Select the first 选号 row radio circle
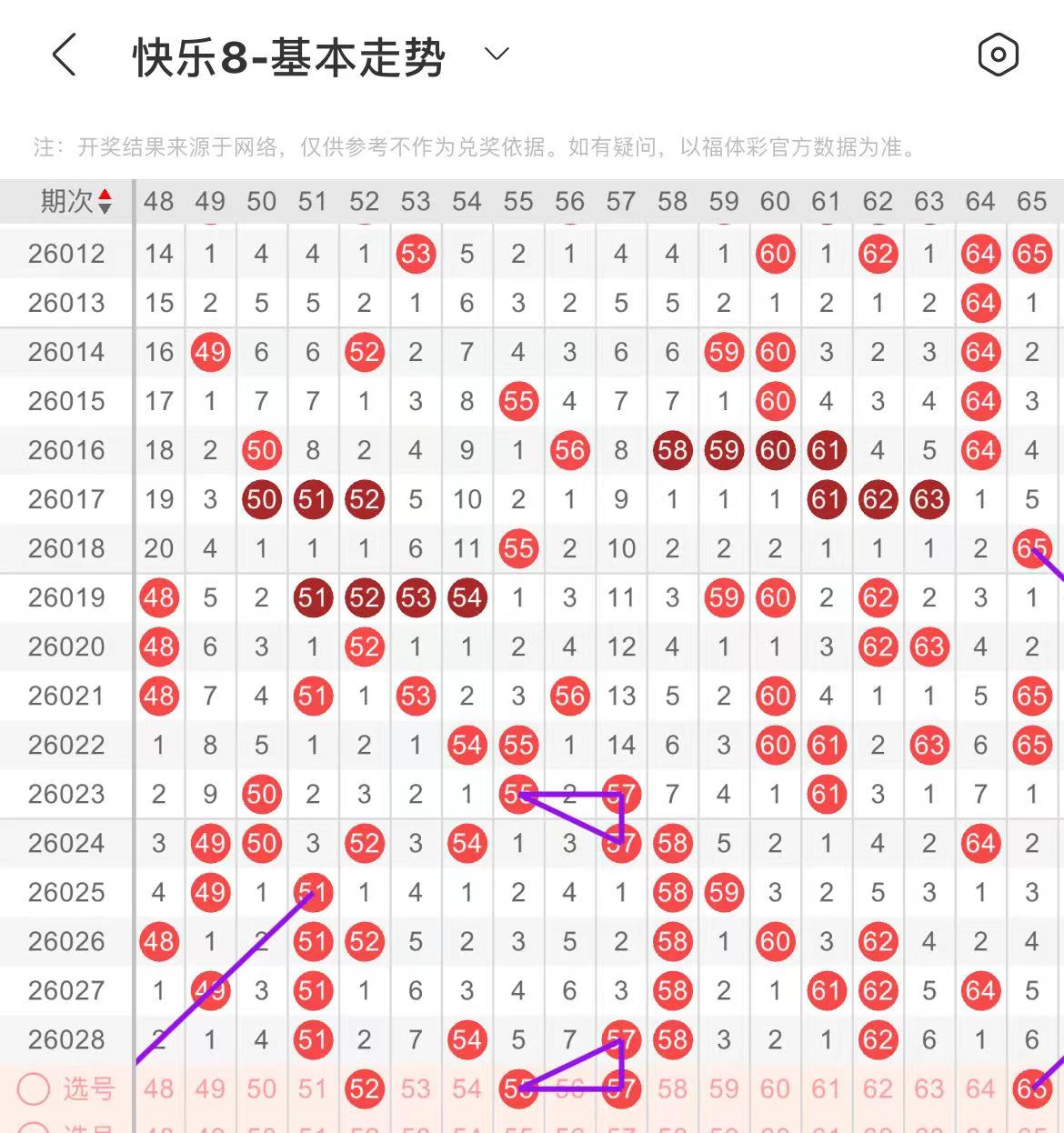Viewport: 1064px width, 1133px height. 34,1088
